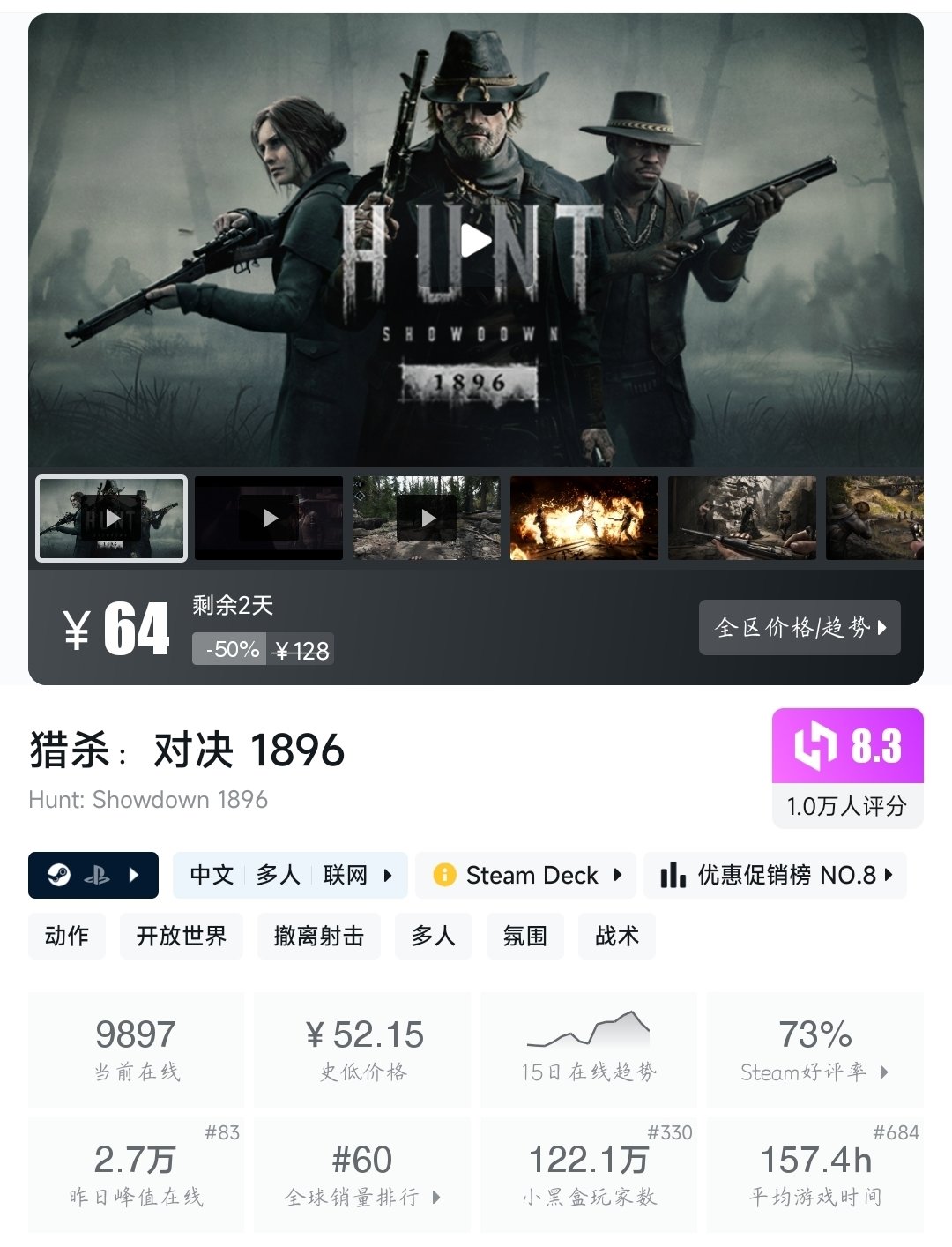This screenshot has width=952, height=1247.
Task: Select the 战术 tag chip
Action: [x=617, y=936]
